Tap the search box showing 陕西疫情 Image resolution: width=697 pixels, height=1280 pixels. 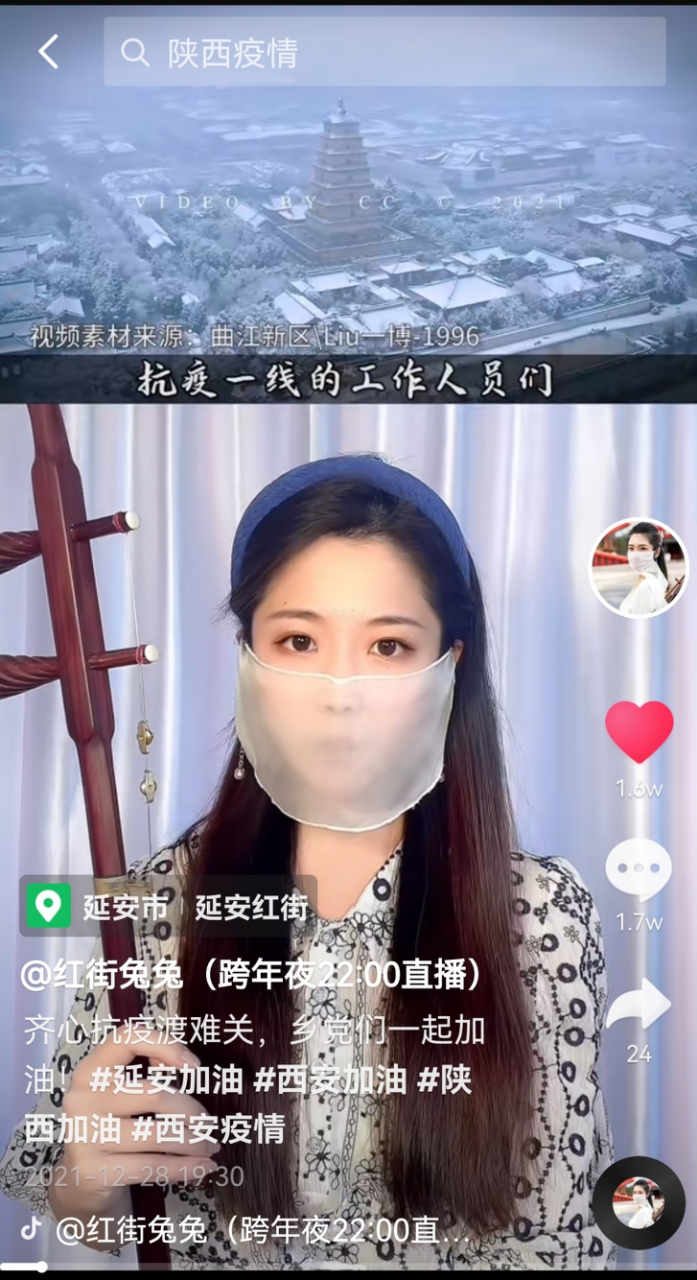click(384, 52)
